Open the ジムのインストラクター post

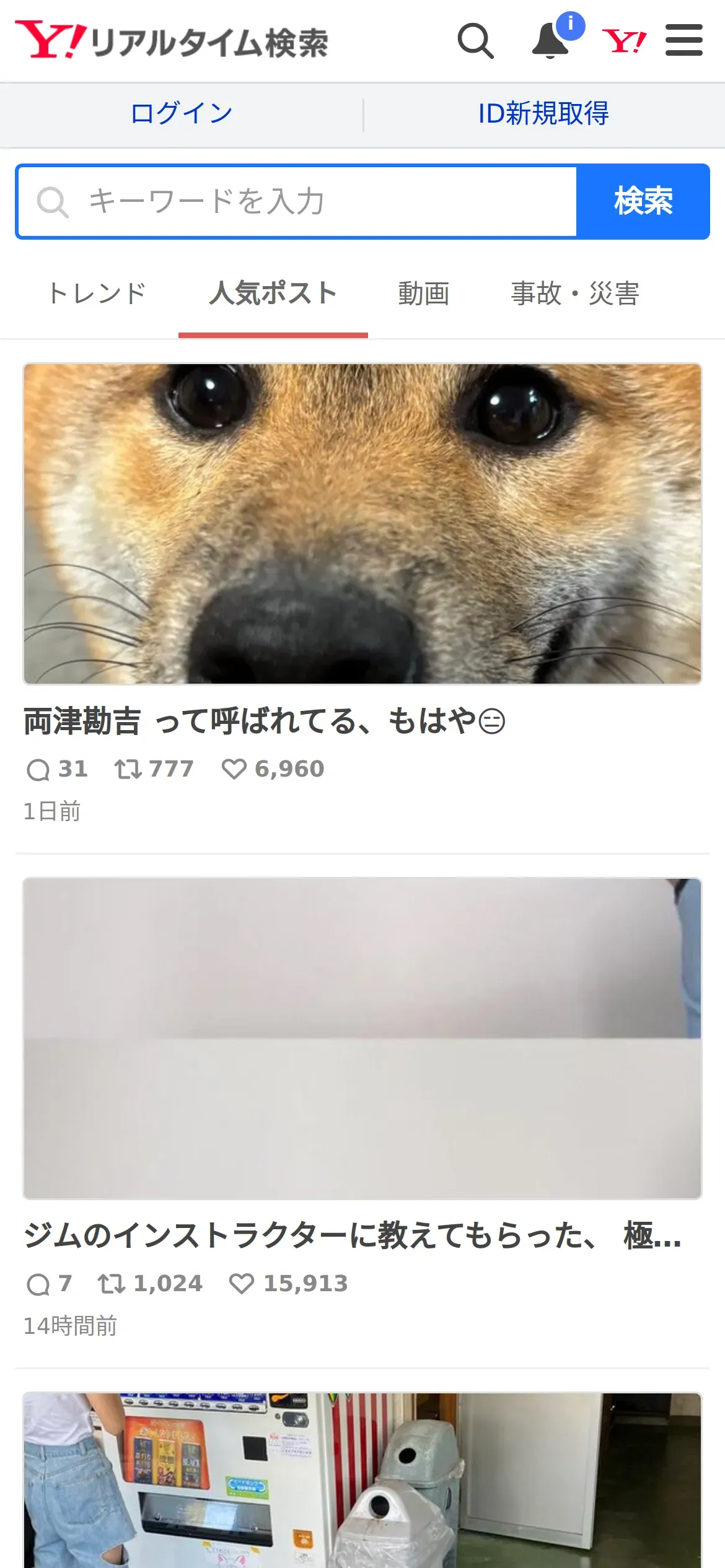362,1108
